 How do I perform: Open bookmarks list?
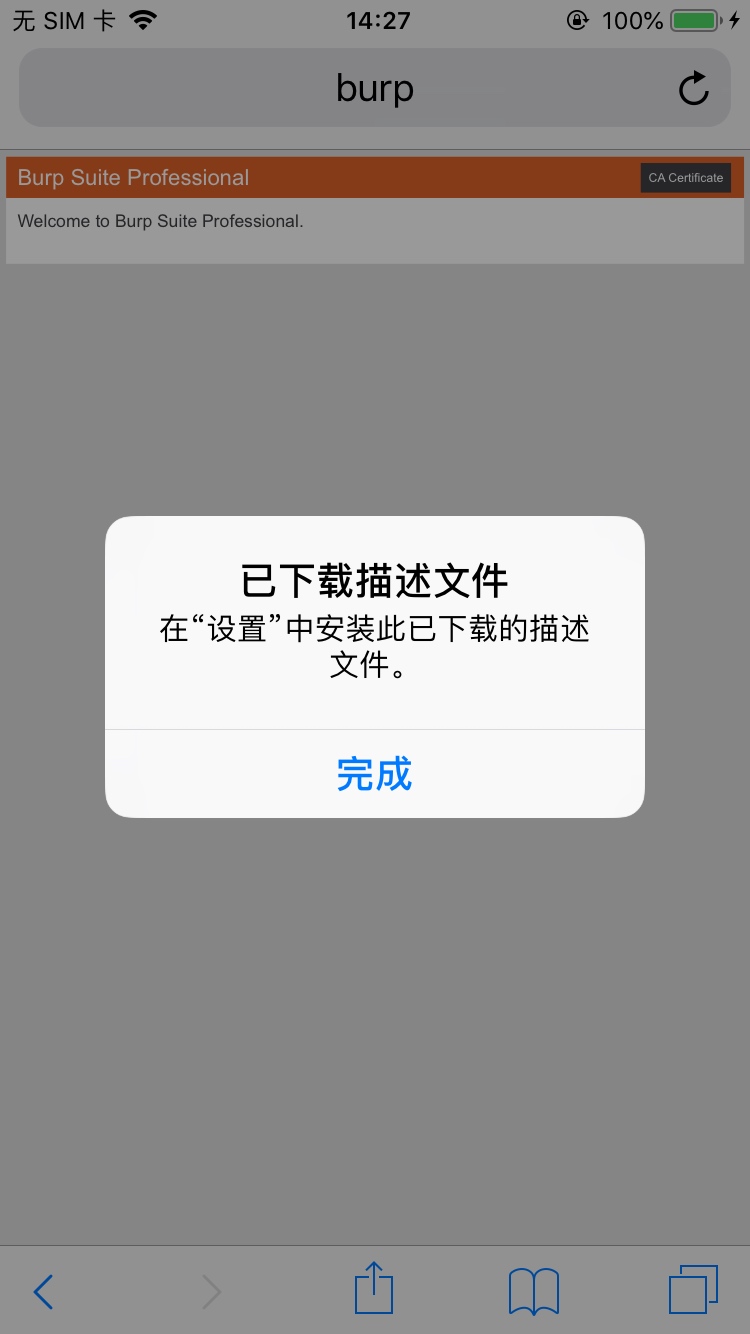pyautogui.click(x=533, y=1291)
